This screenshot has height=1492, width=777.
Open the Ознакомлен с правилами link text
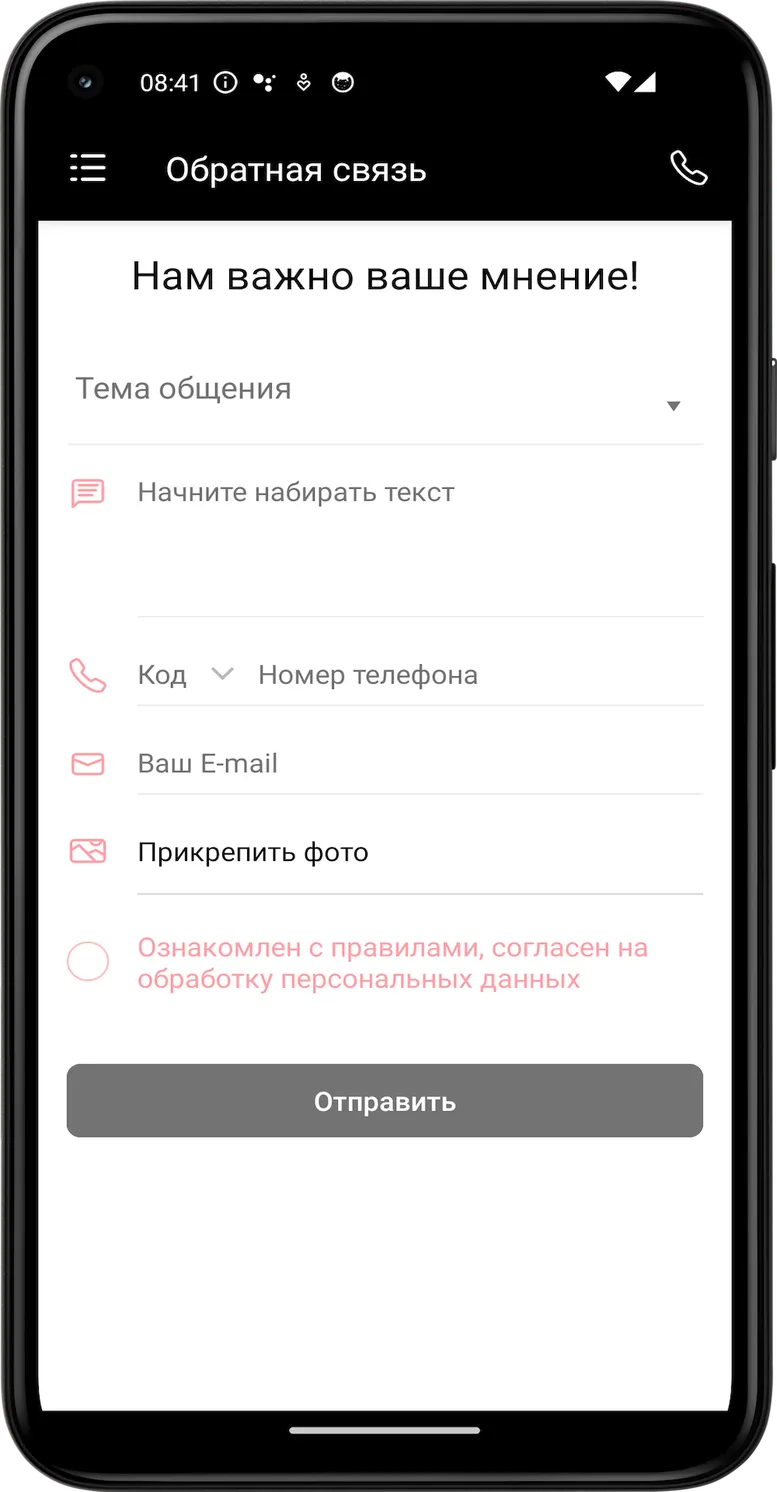click(x=393, y=963)
